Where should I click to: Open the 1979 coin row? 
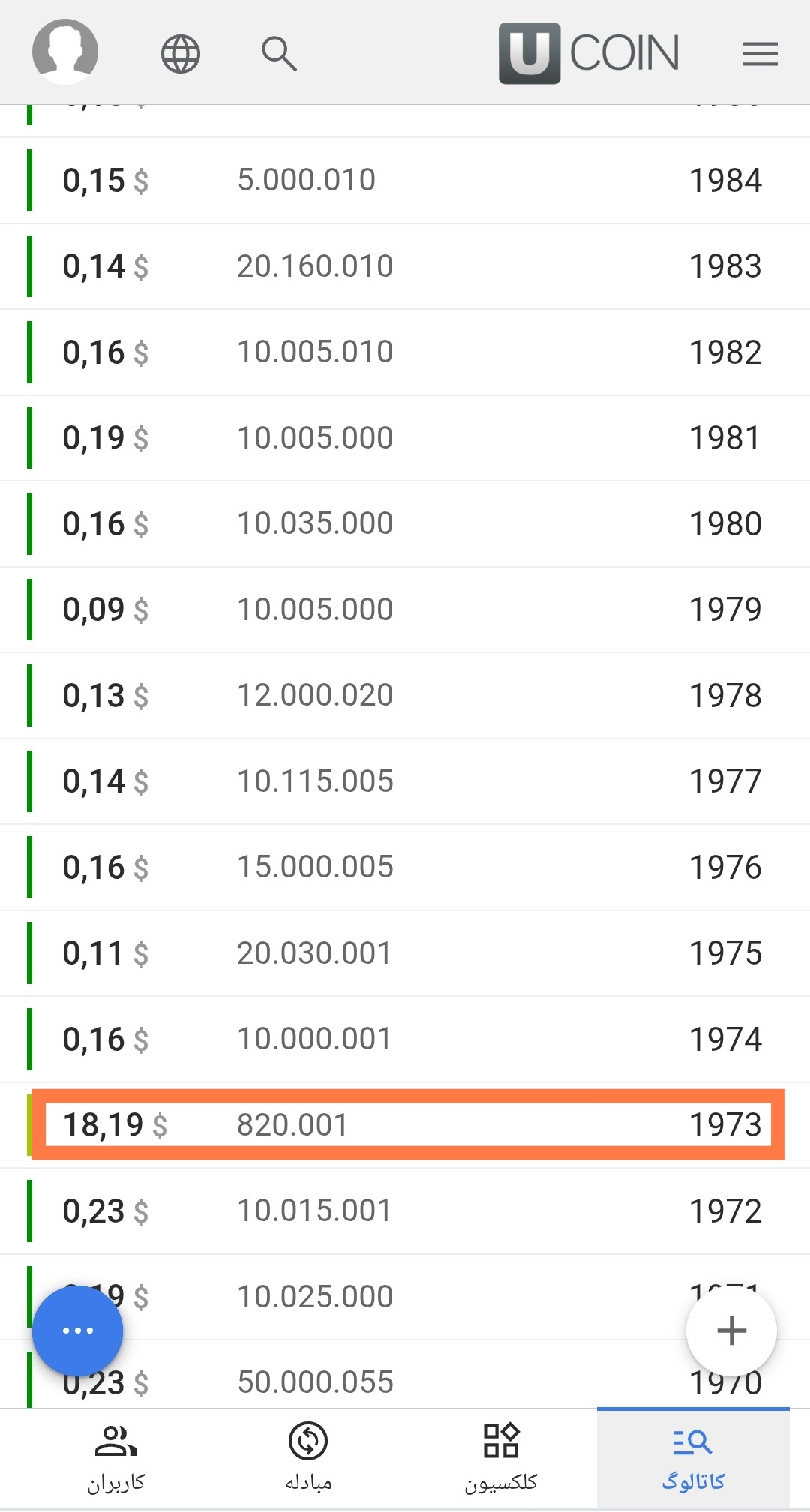coord(405,610)
